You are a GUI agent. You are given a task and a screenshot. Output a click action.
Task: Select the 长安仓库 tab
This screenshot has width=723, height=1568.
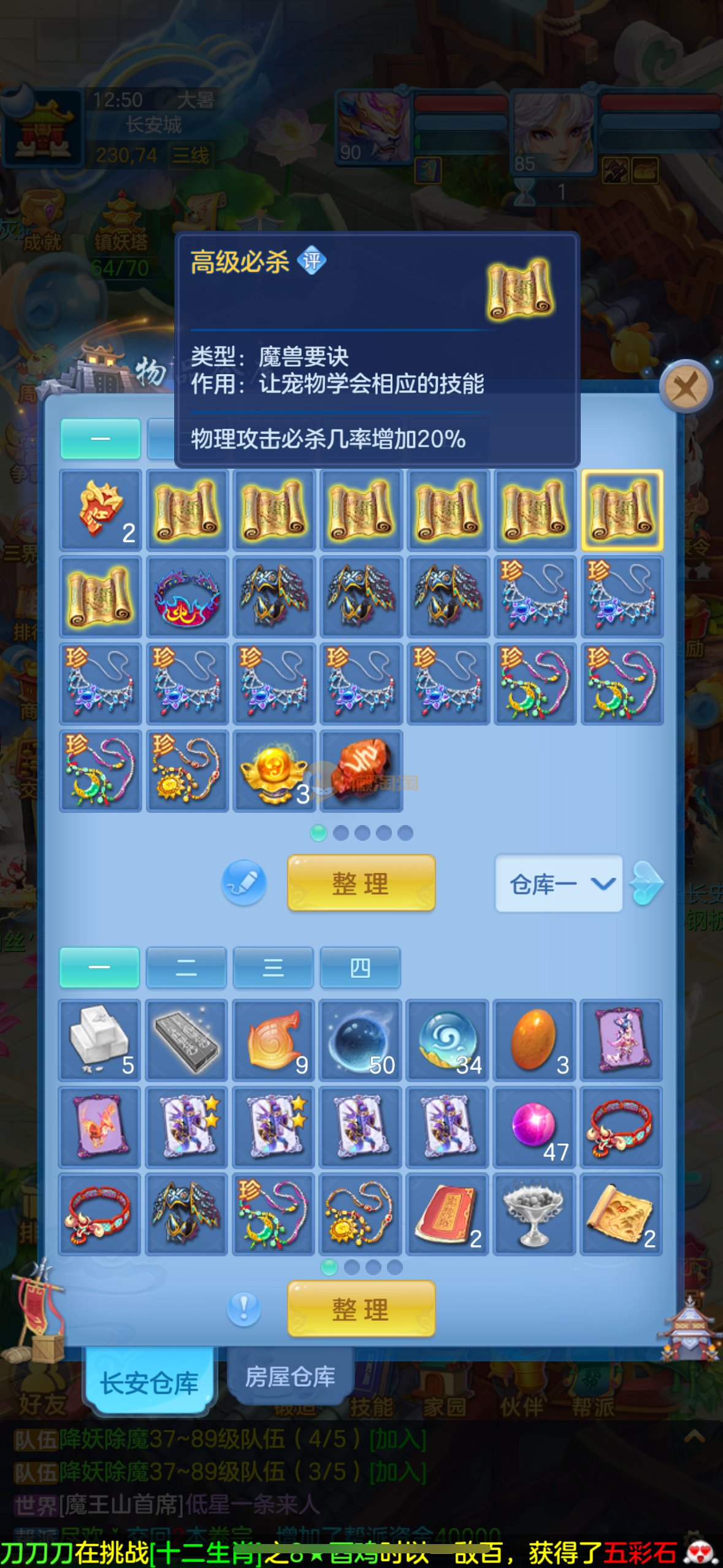click(x=150, y=1382)
